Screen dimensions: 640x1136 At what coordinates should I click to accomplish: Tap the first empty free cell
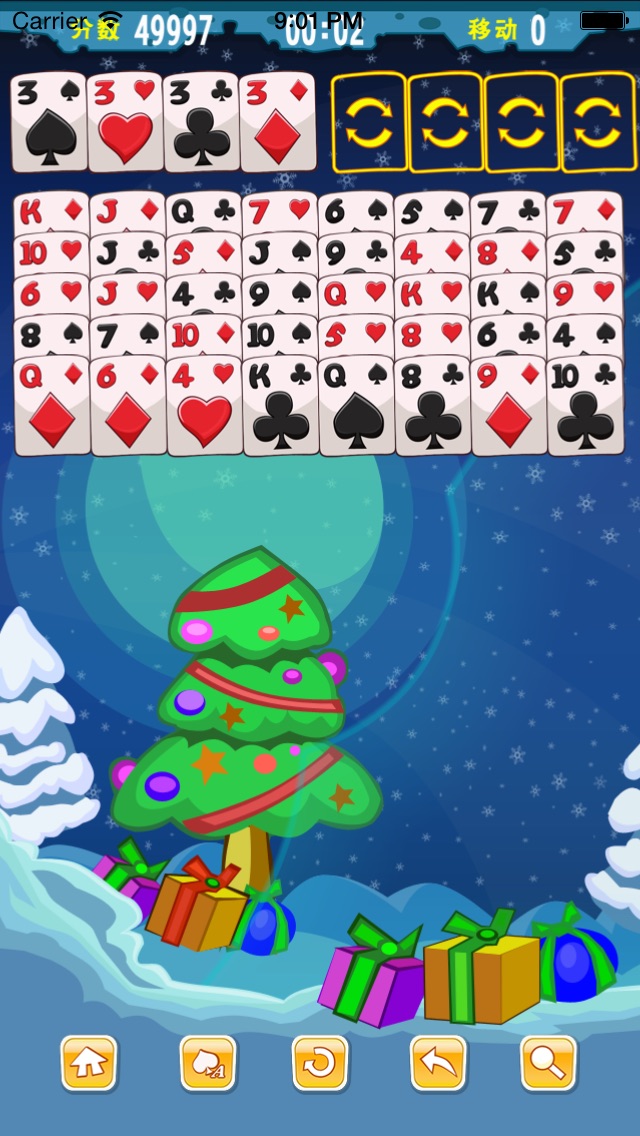368,122
